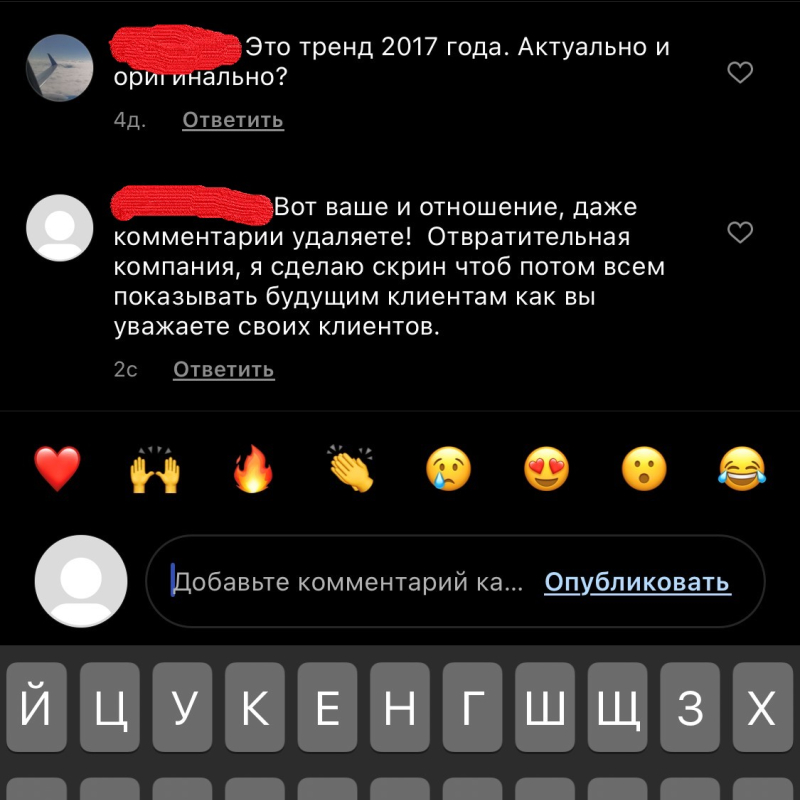
Task: Insert the heart-eyes emoji
Action: [x=546, y=468]
